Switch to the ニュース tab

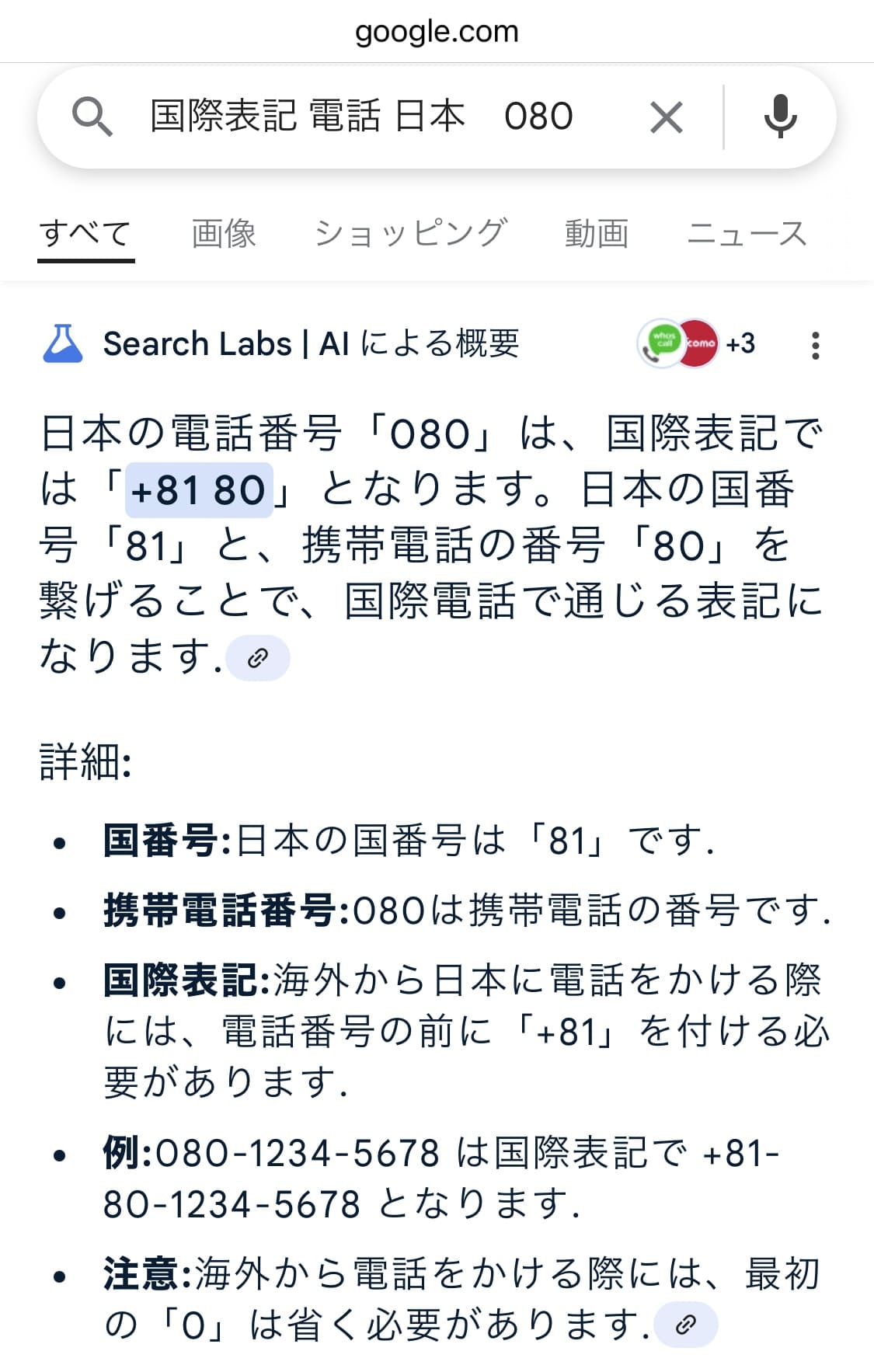747,233
